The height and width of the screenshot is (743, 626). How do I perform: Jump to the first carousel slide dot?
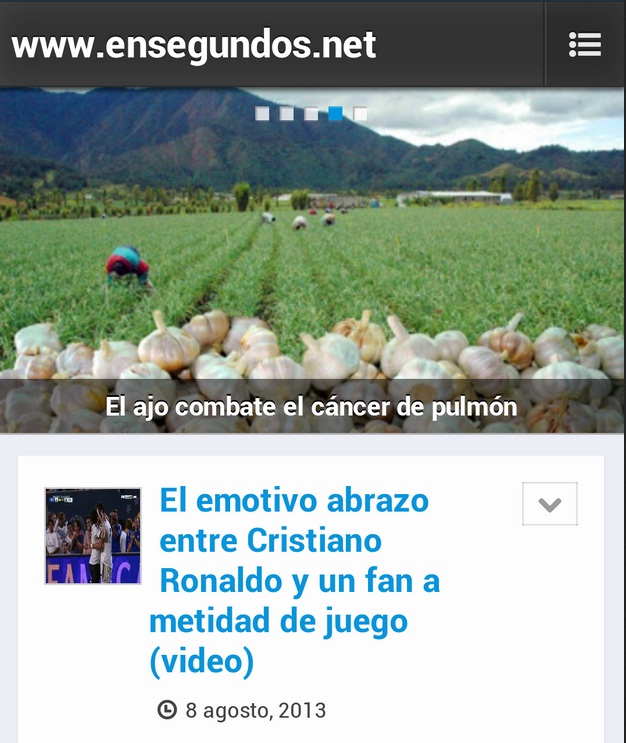point(262,114)
